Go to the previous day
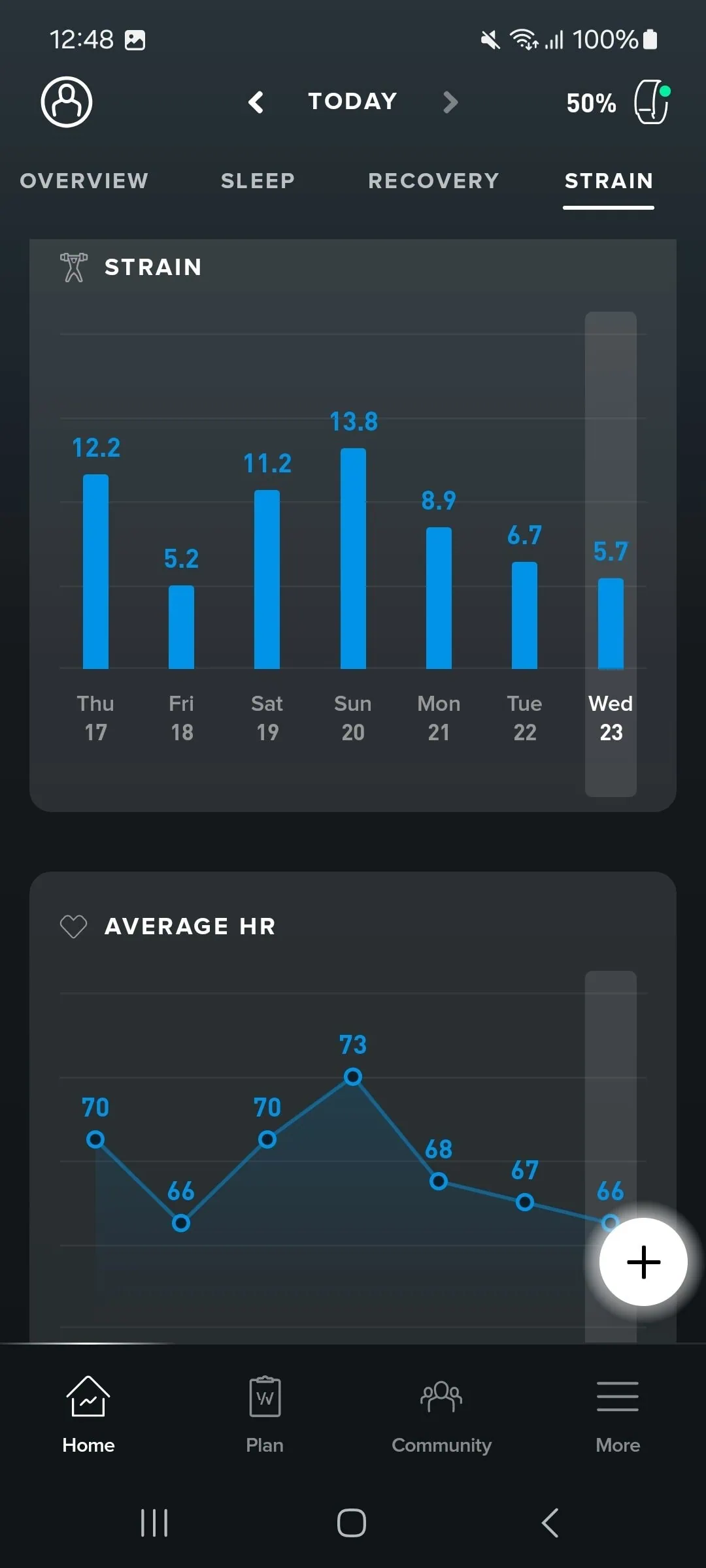706x1568 pixels. coord(256,102)
